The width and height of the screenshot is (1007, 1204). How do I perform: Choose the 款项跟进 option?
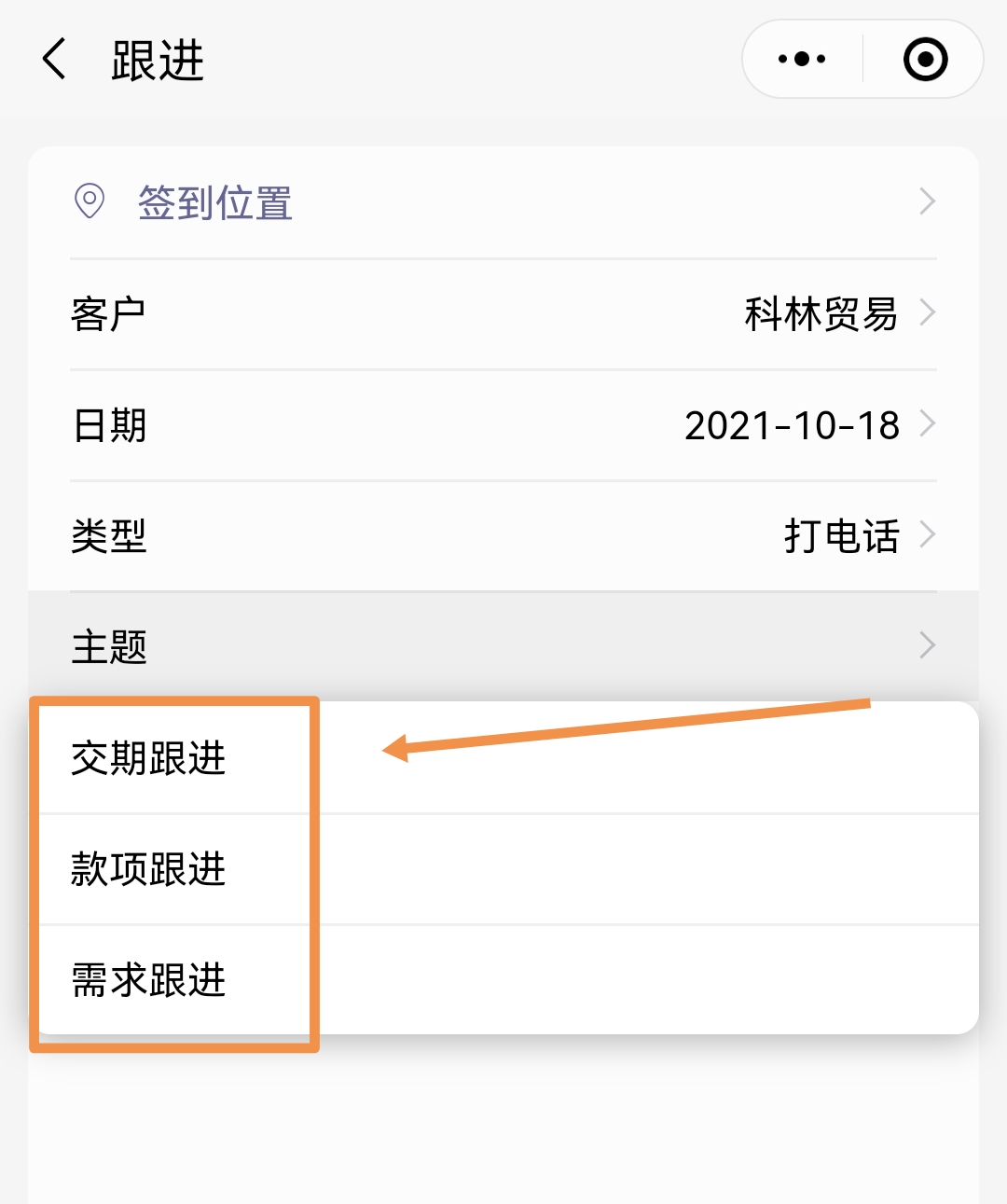coord(149,869)
